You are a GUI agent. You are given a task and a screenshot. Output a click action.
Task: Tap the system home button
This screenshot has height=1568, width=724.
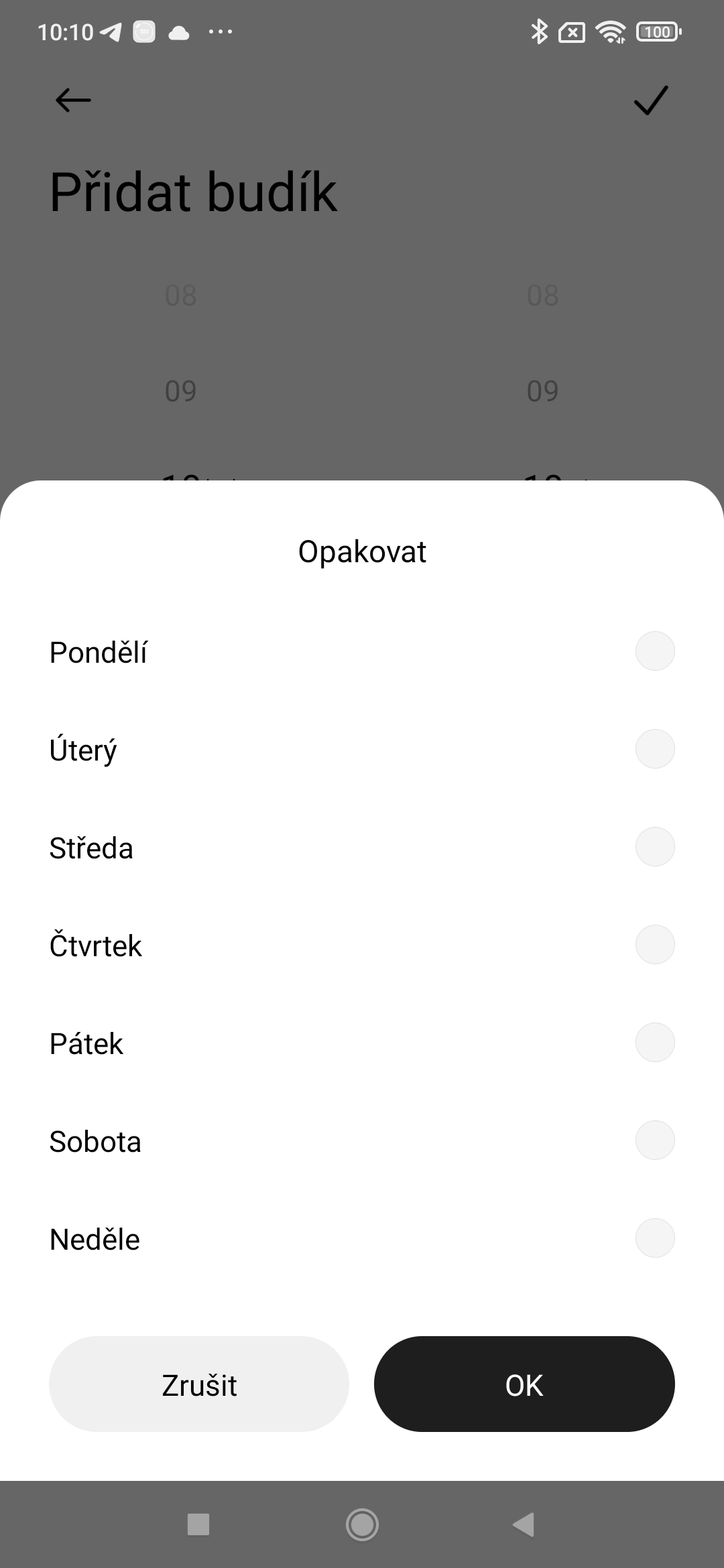[x=362, y=1524]
